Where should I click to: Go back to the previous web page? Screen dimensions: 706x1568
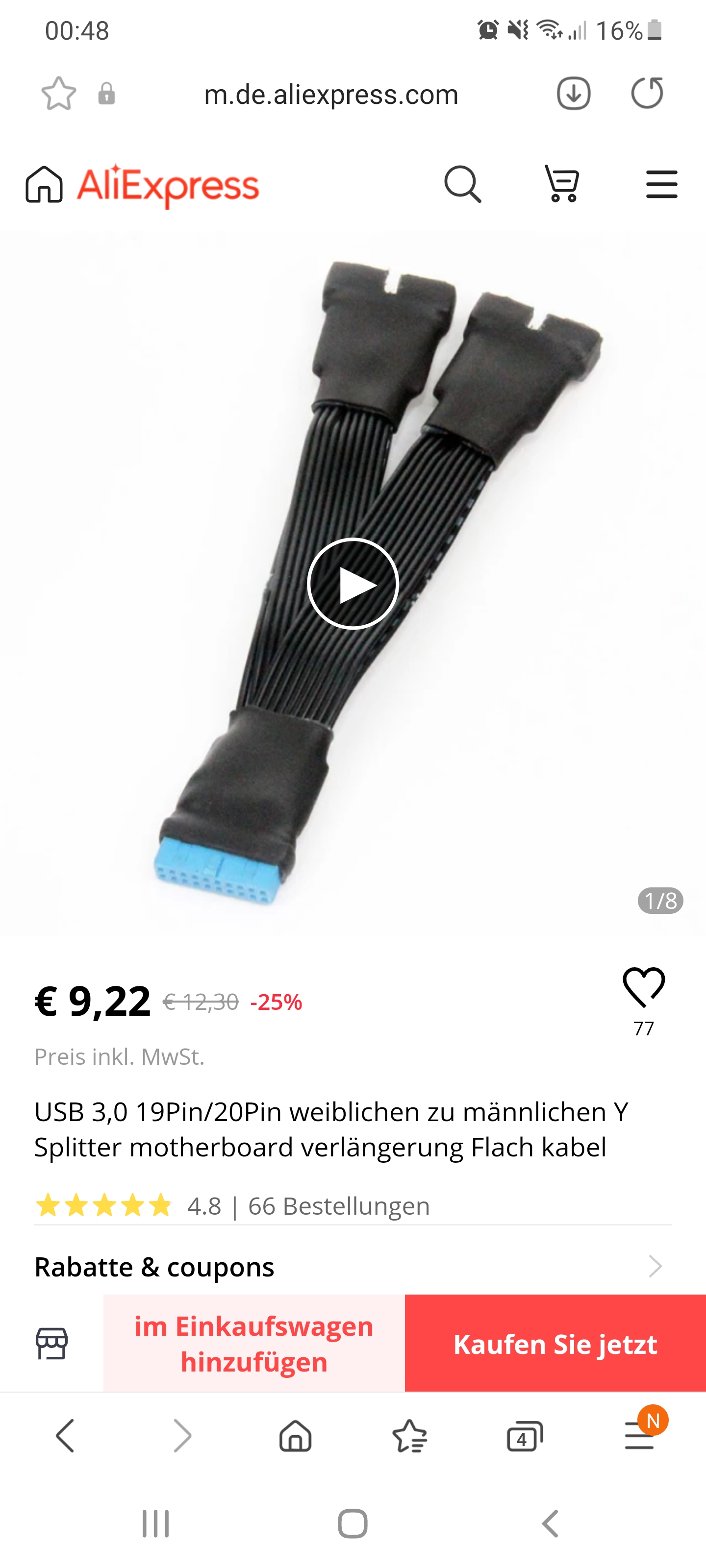pyautogui.click(x=65, y=1436)
